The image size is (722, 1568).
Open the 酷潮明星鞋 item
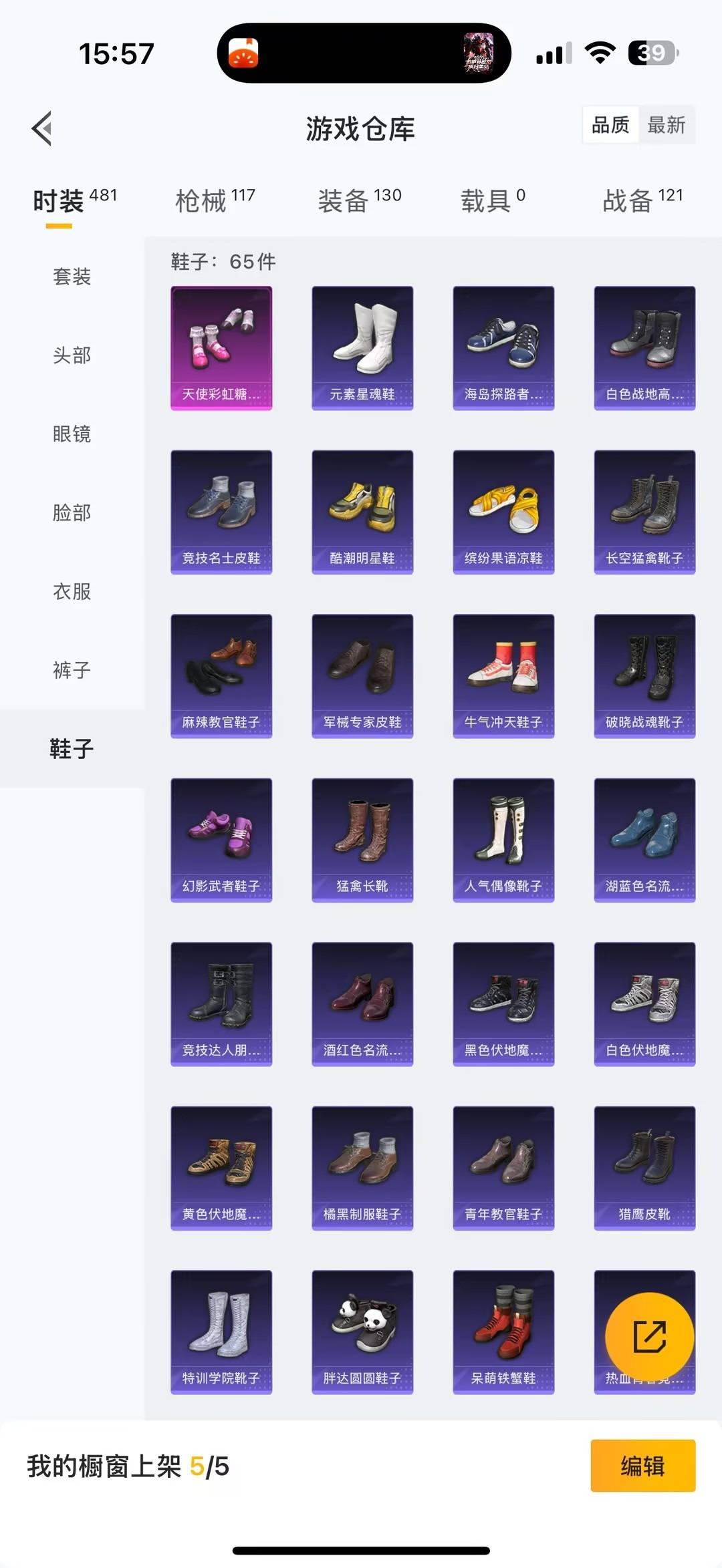pyautogui.click(x=362, y=512)
